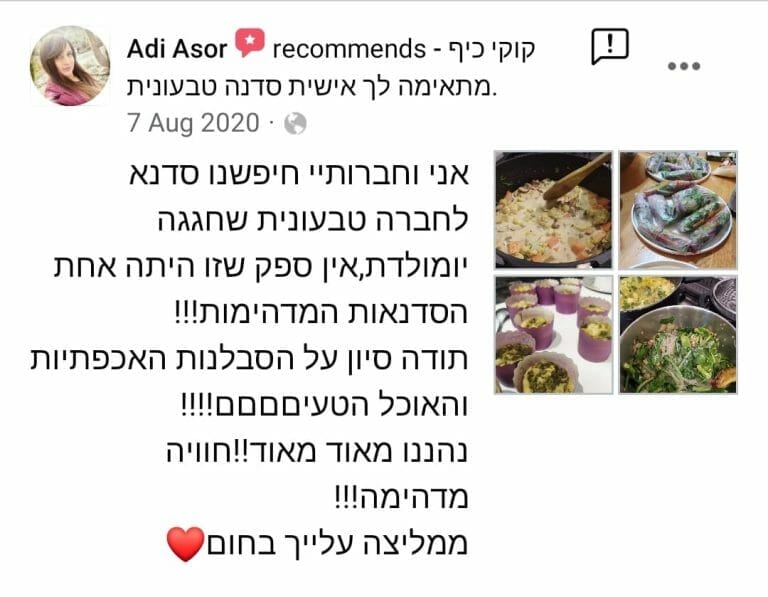Open Adi Asor's profile picture

(70, 66)
